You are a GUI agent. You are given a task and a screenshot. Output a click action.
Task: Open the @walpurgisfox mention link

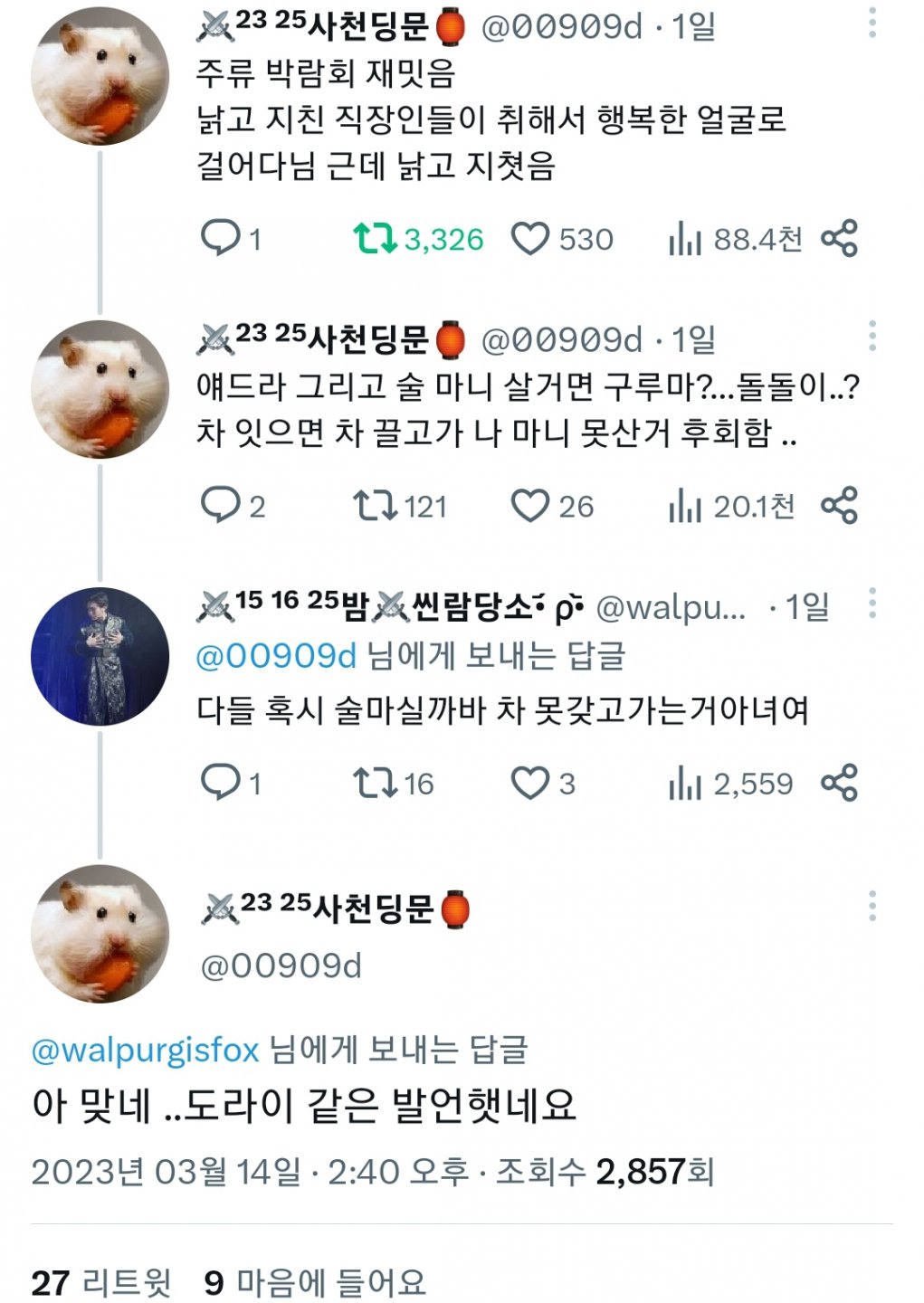(x=146, y=1050)
